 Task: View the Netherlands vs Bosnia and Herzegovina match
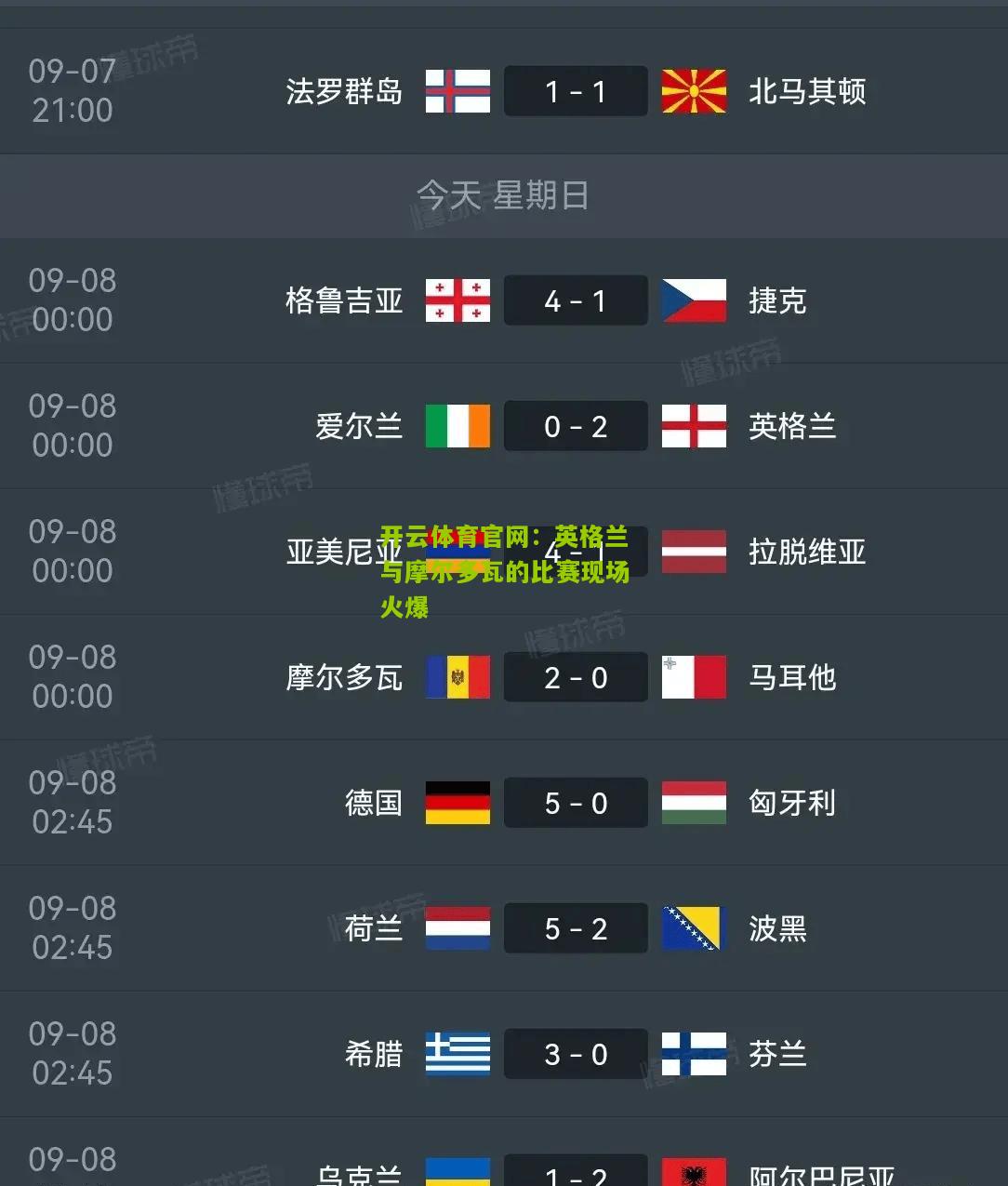[x=576, y=928]
